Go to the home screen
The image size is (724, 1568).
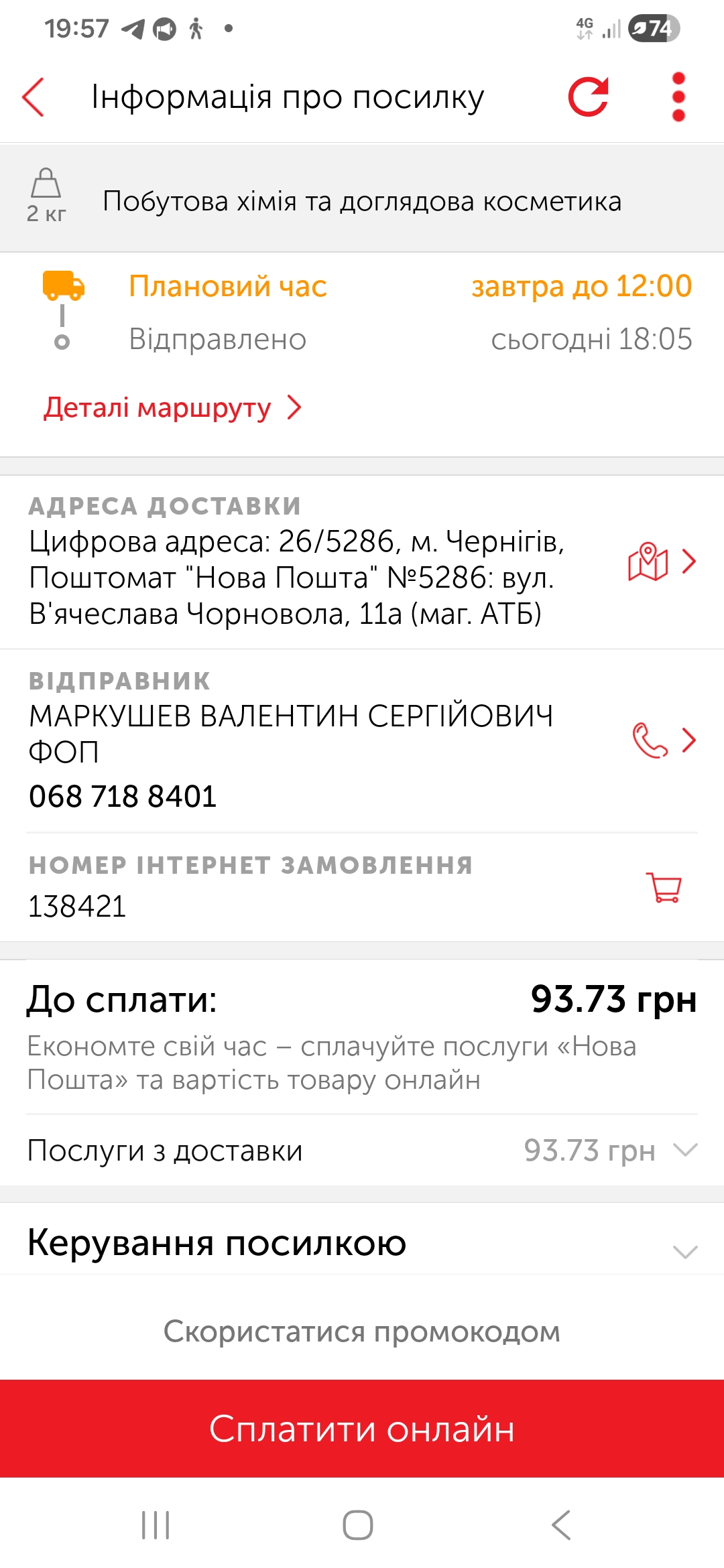point(358,1525)
